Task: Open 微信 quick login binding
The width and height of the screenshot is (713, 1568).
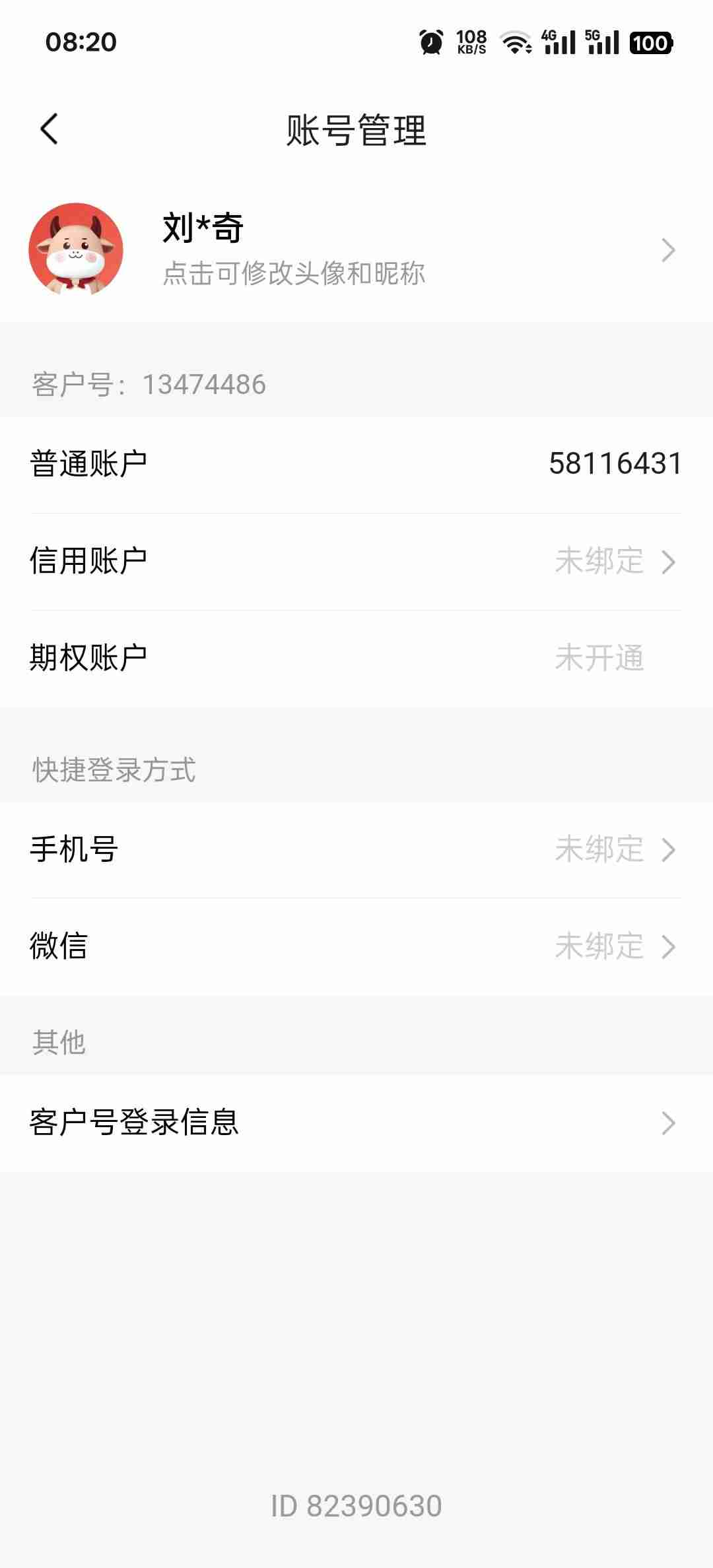Action: [x=356, y=946]
